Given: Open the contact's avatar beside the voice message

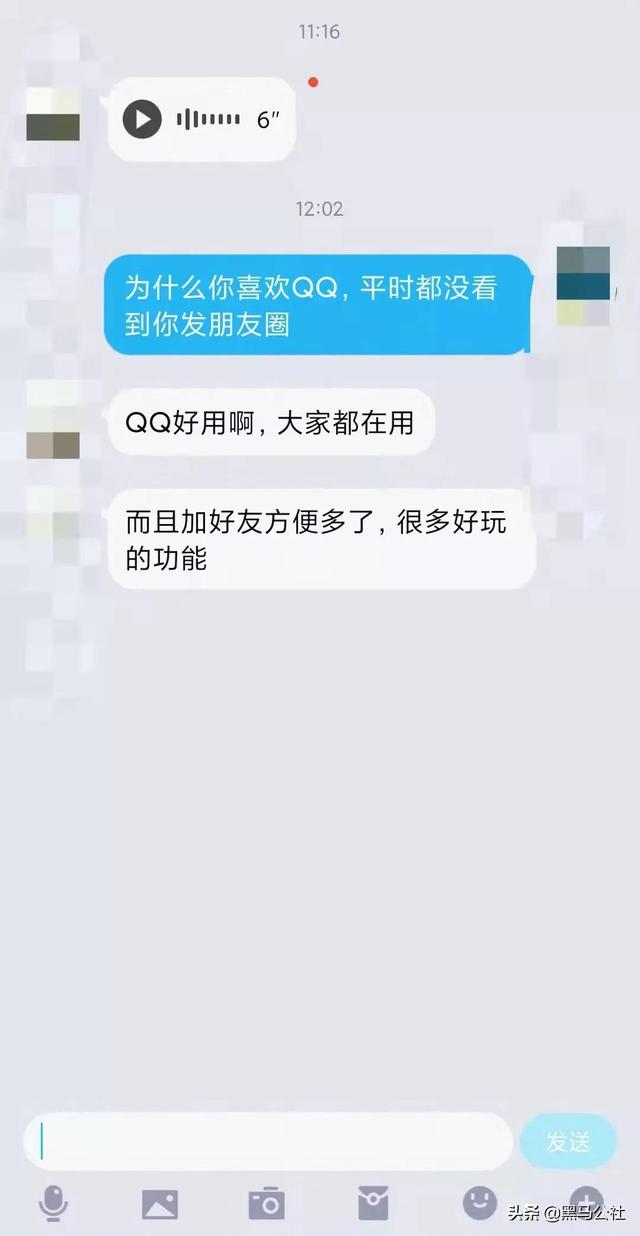Looking at the screenshot, I should [53, 114].
